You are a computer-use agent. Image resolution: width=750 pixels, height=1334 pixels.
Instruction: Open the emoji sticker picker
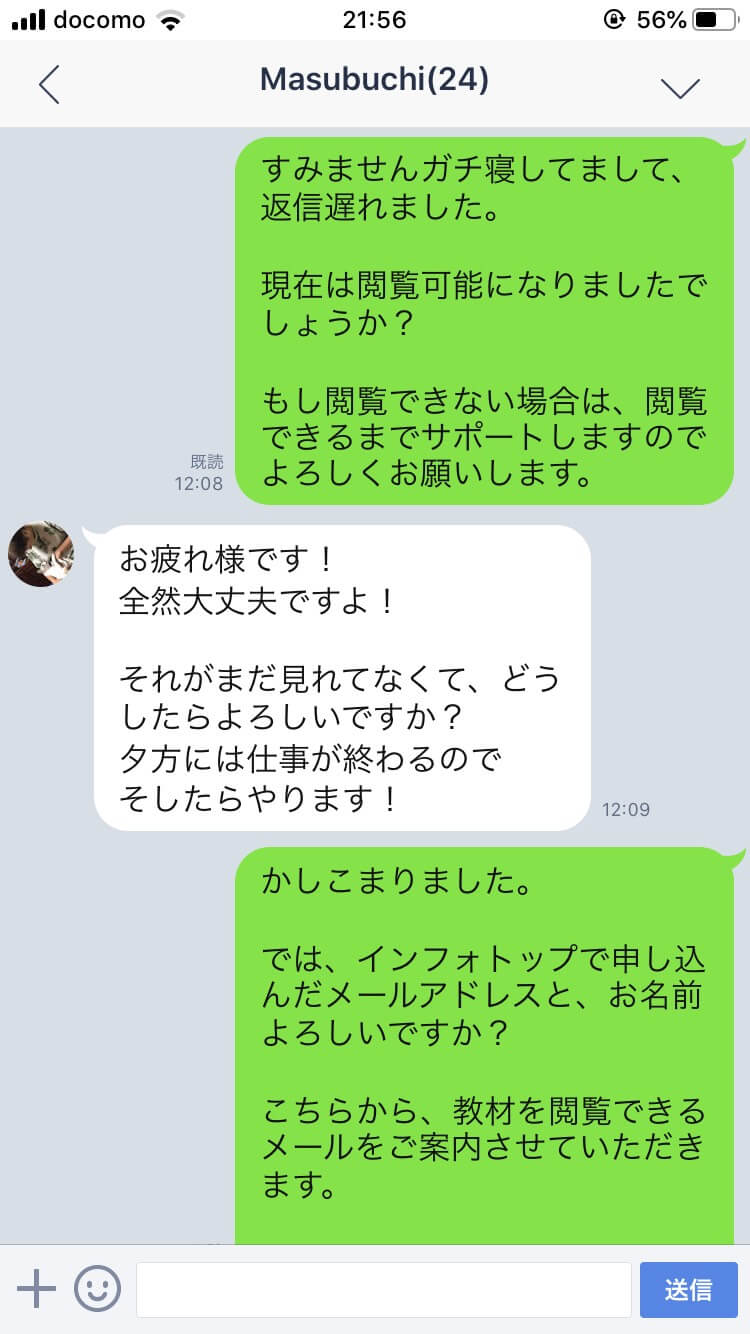pos(97,1288)
